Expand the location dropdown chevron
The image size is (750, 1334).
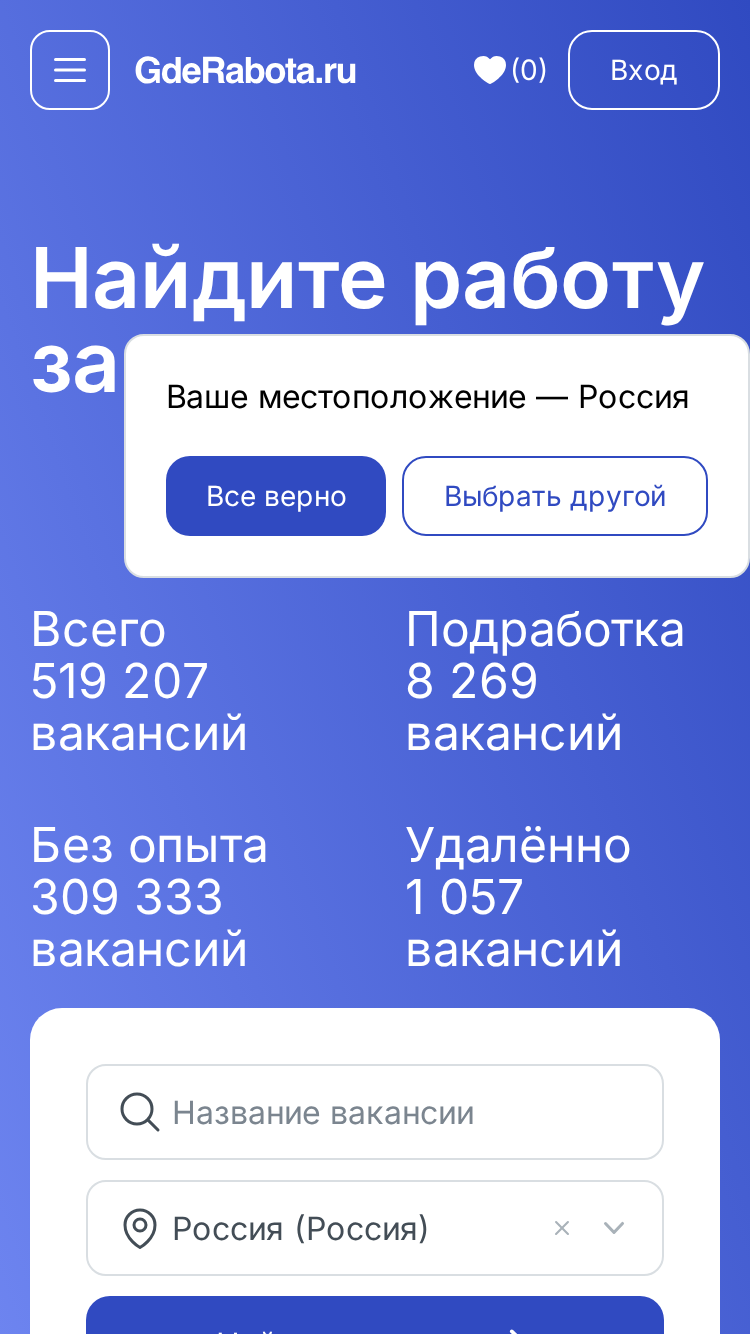tap(614, 1228)
